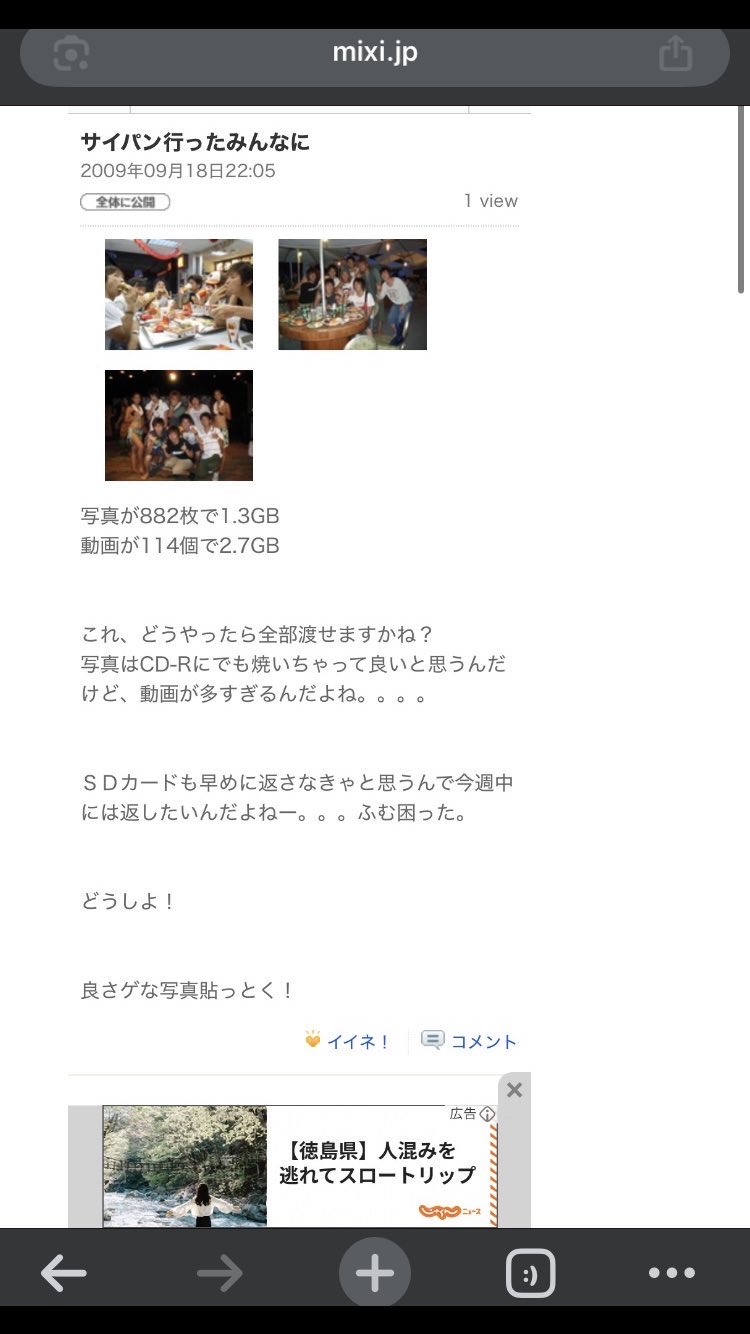Open コメント to comment on the diary
750x1334 pixels.
(x=470, y=1041)
